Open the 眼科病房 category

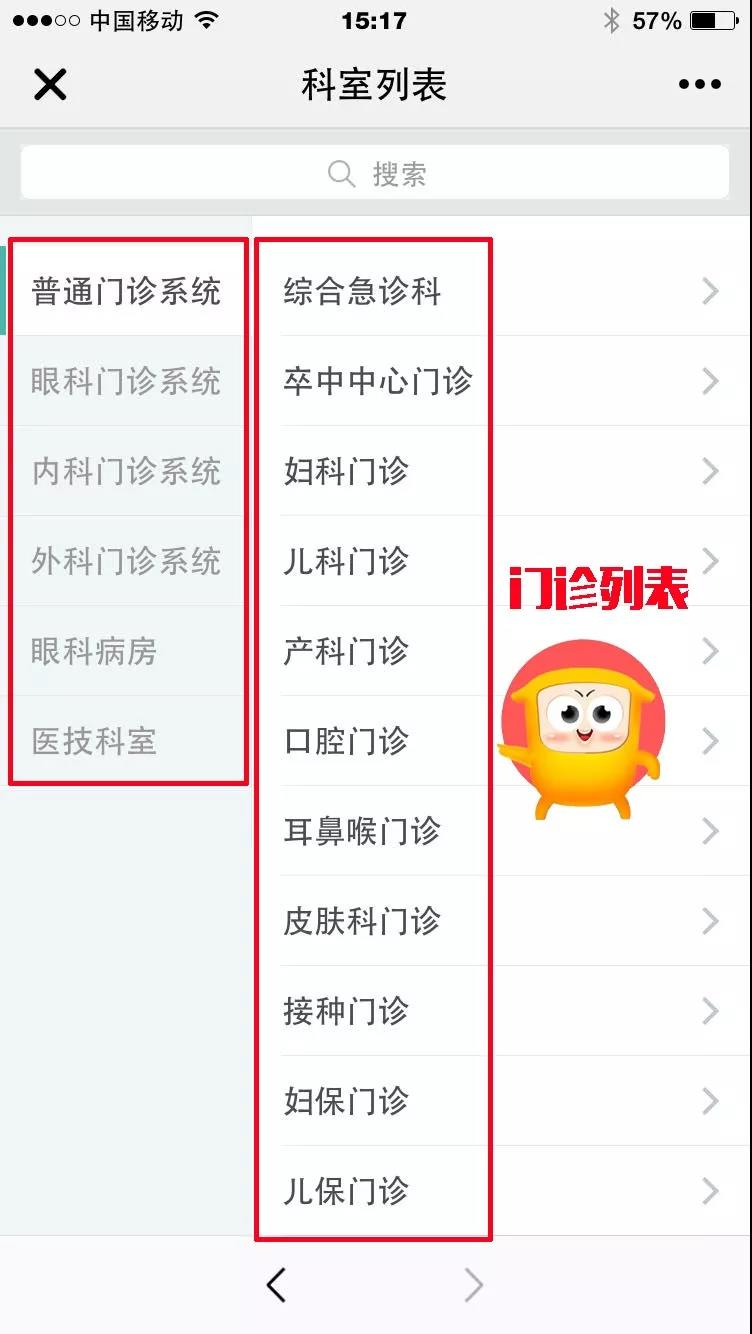(x=95, y=652)
